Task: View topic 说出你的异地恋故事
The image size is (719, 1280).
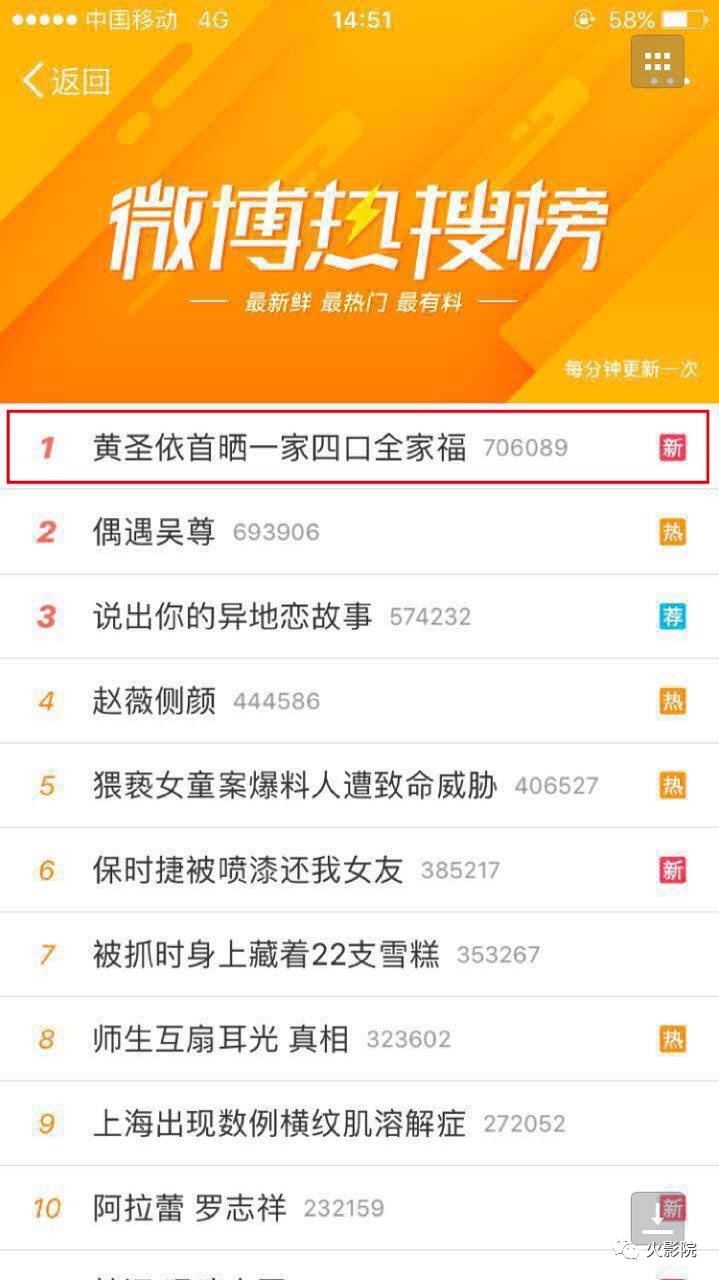Action: pos(232,616)
